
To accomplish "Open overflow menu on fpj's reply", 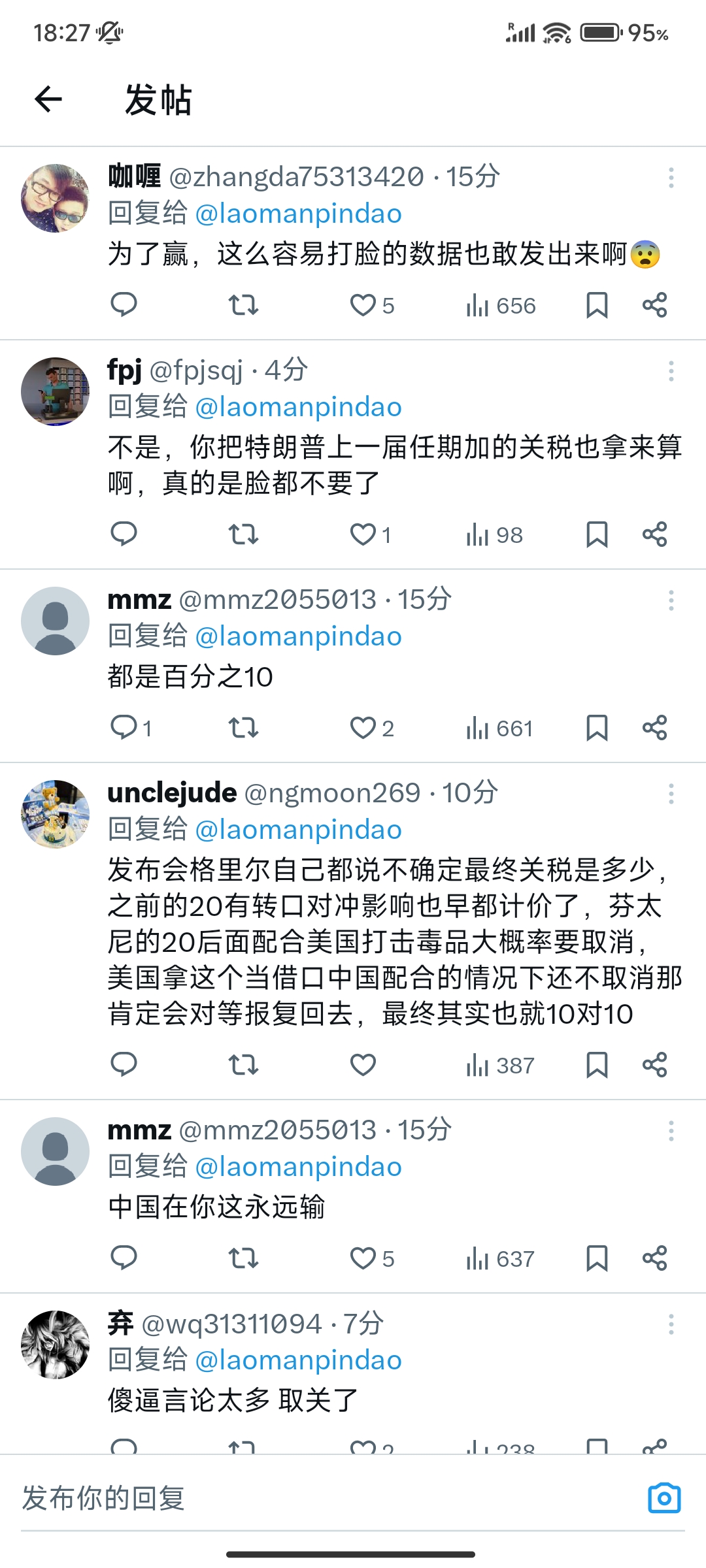I will [671, 371].
